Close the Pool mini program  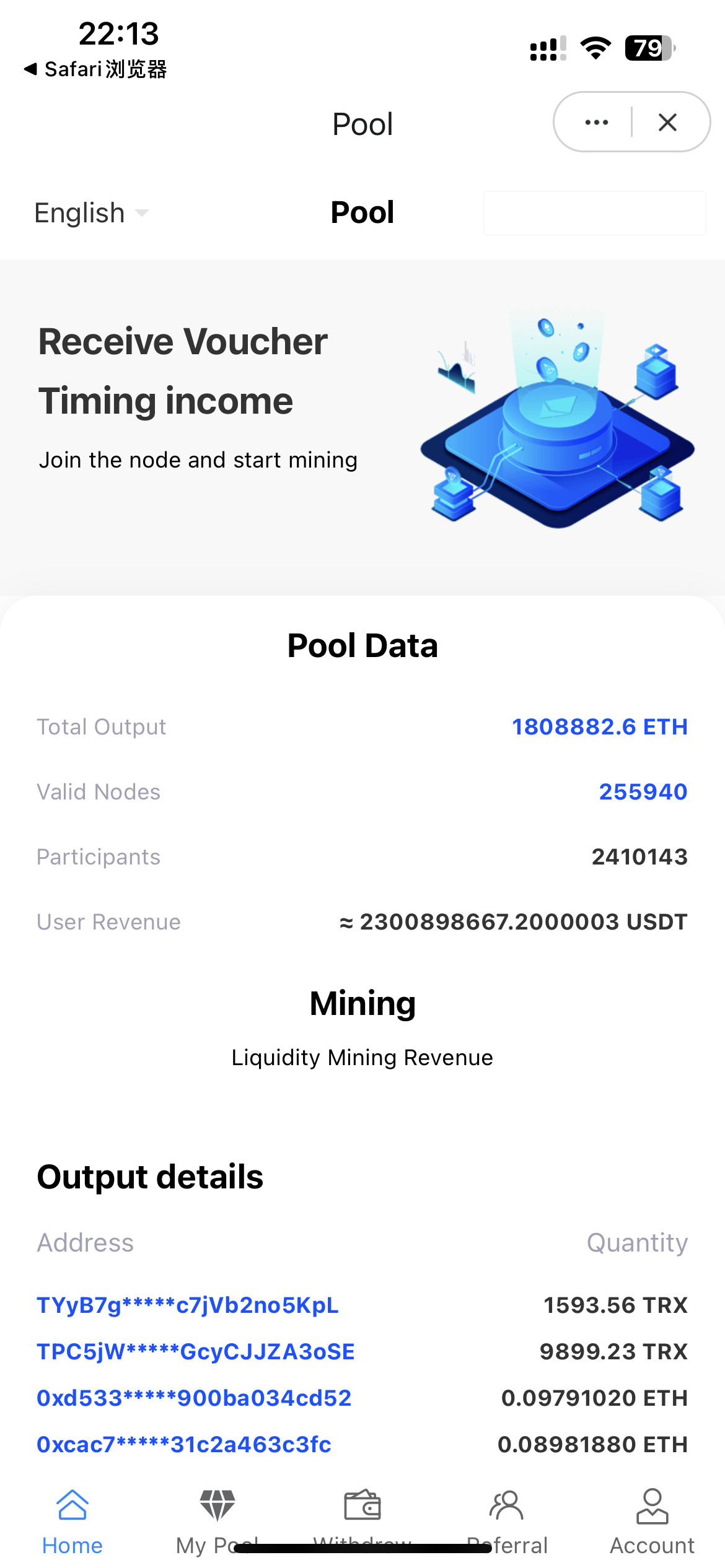click(667, 122)
